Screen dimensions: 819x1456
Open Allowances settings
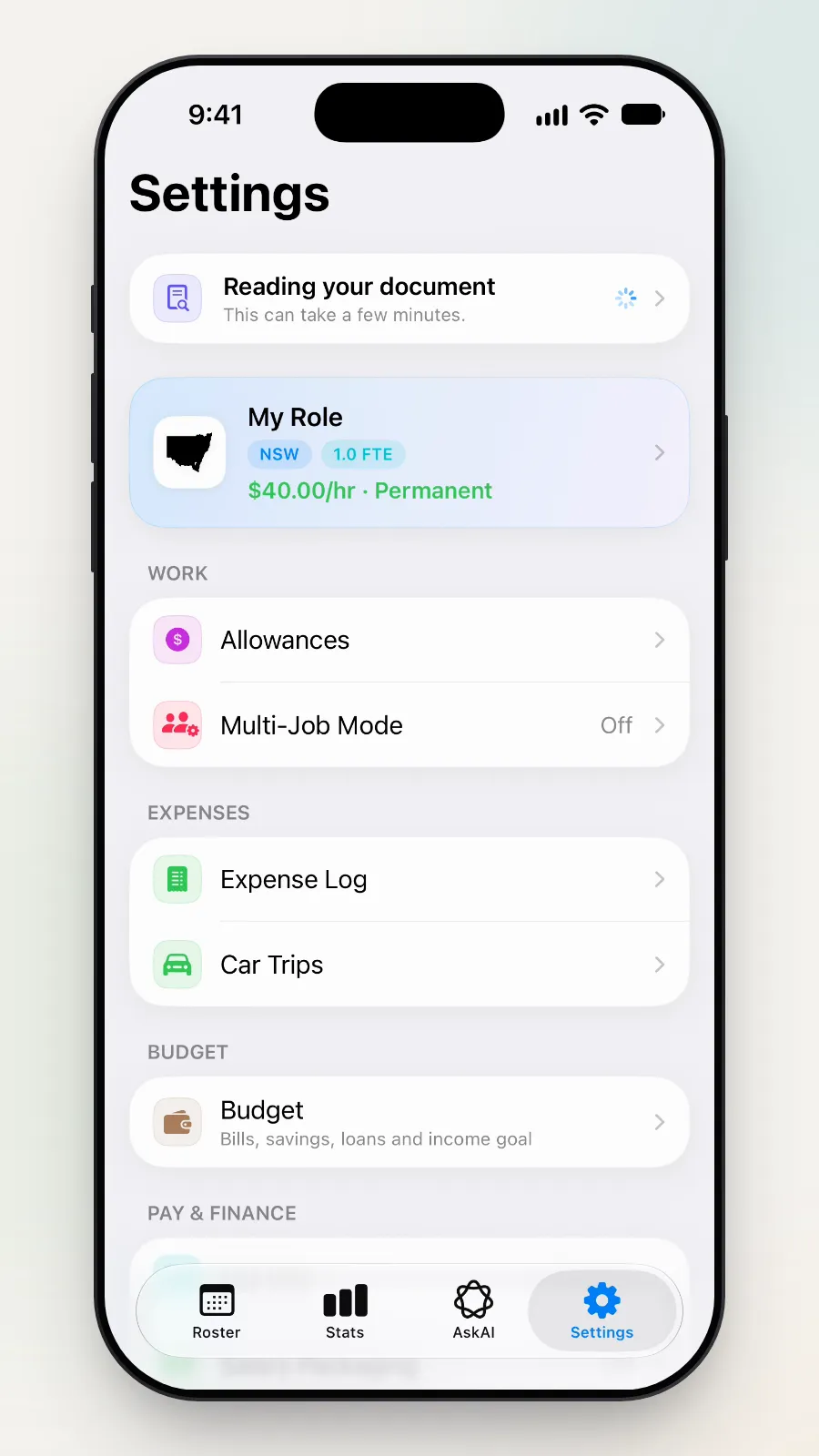pos(409,640)
